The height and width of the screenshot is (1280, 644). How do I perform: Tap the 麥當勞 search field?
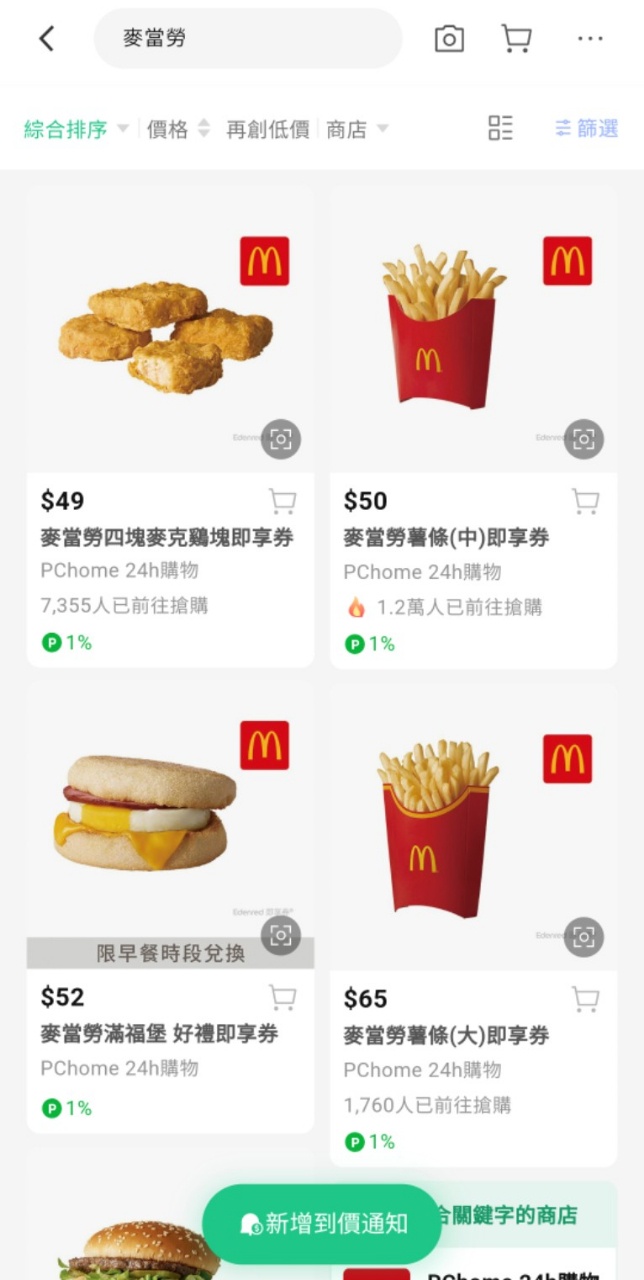click(247, 39)
